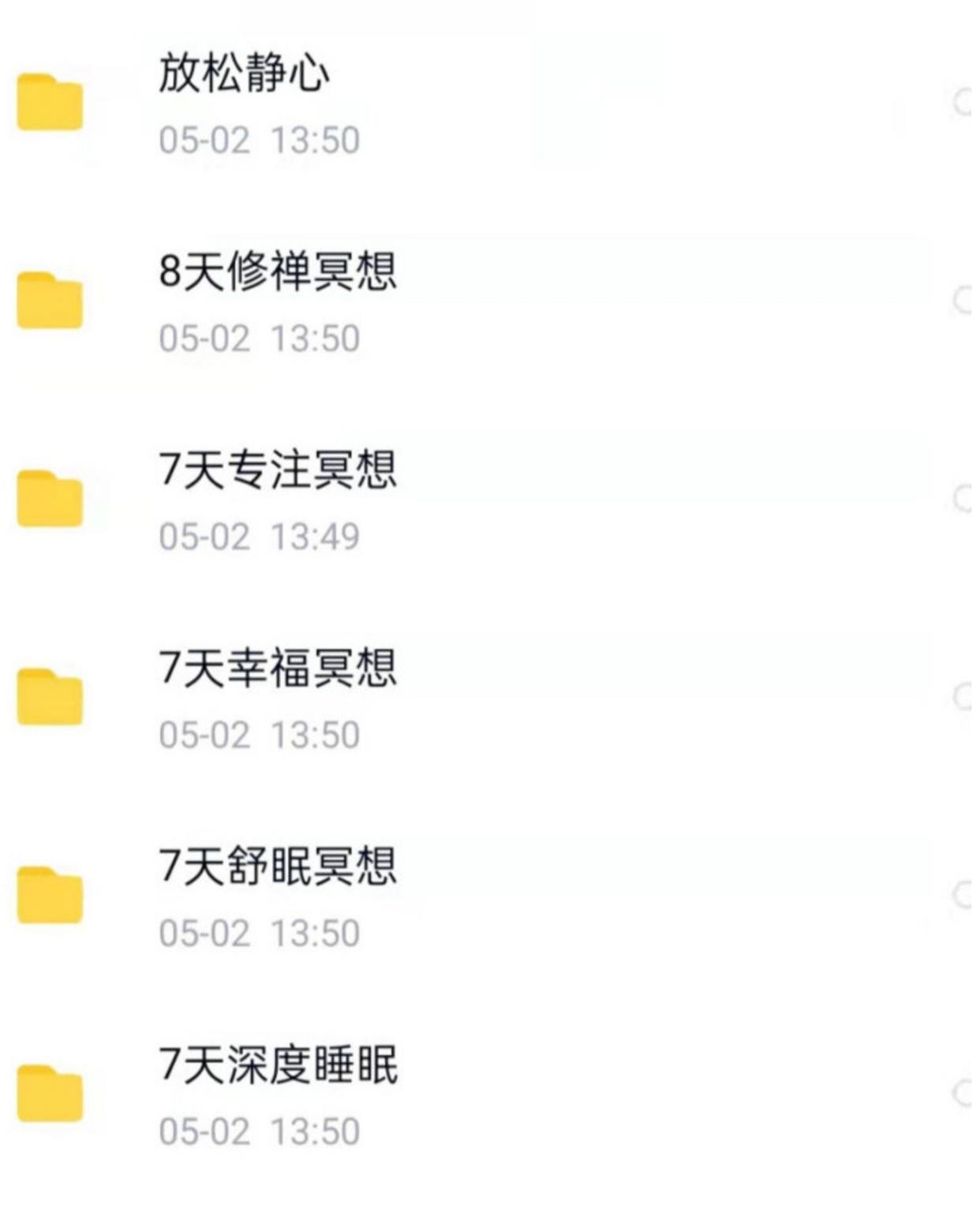Open the 7天深度睡眠 folder
The image size is (980, 1220).
click(278, 1065)
